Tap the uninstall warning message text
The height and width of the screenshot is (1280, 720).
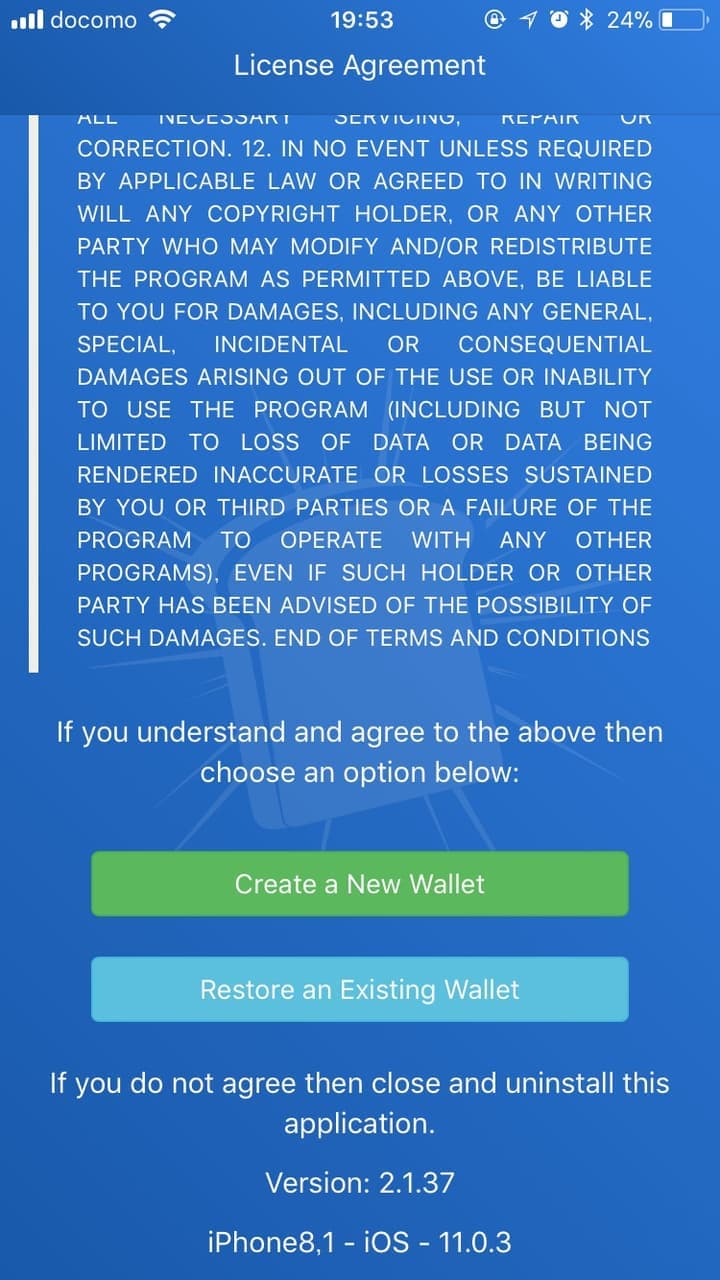359,1102
